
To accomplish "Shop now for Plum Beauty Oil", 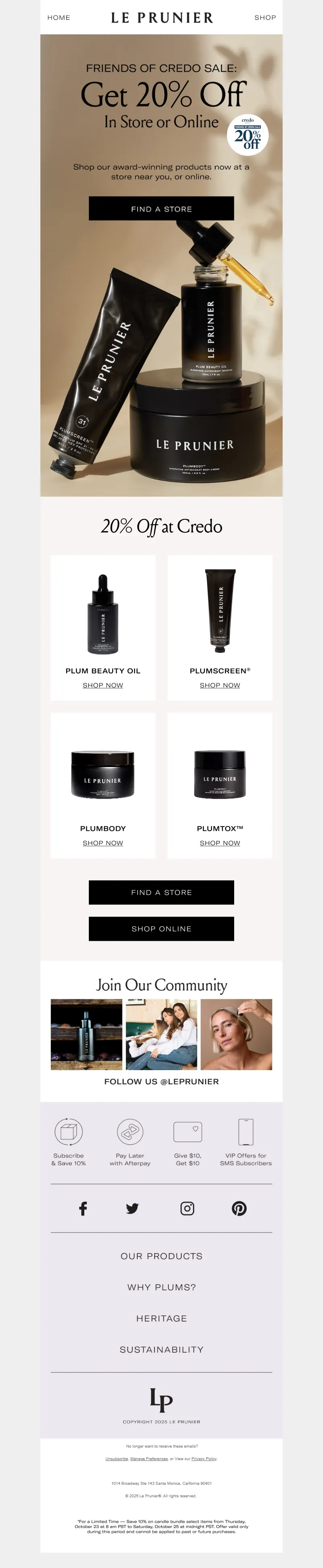I will tap(103, 685).
